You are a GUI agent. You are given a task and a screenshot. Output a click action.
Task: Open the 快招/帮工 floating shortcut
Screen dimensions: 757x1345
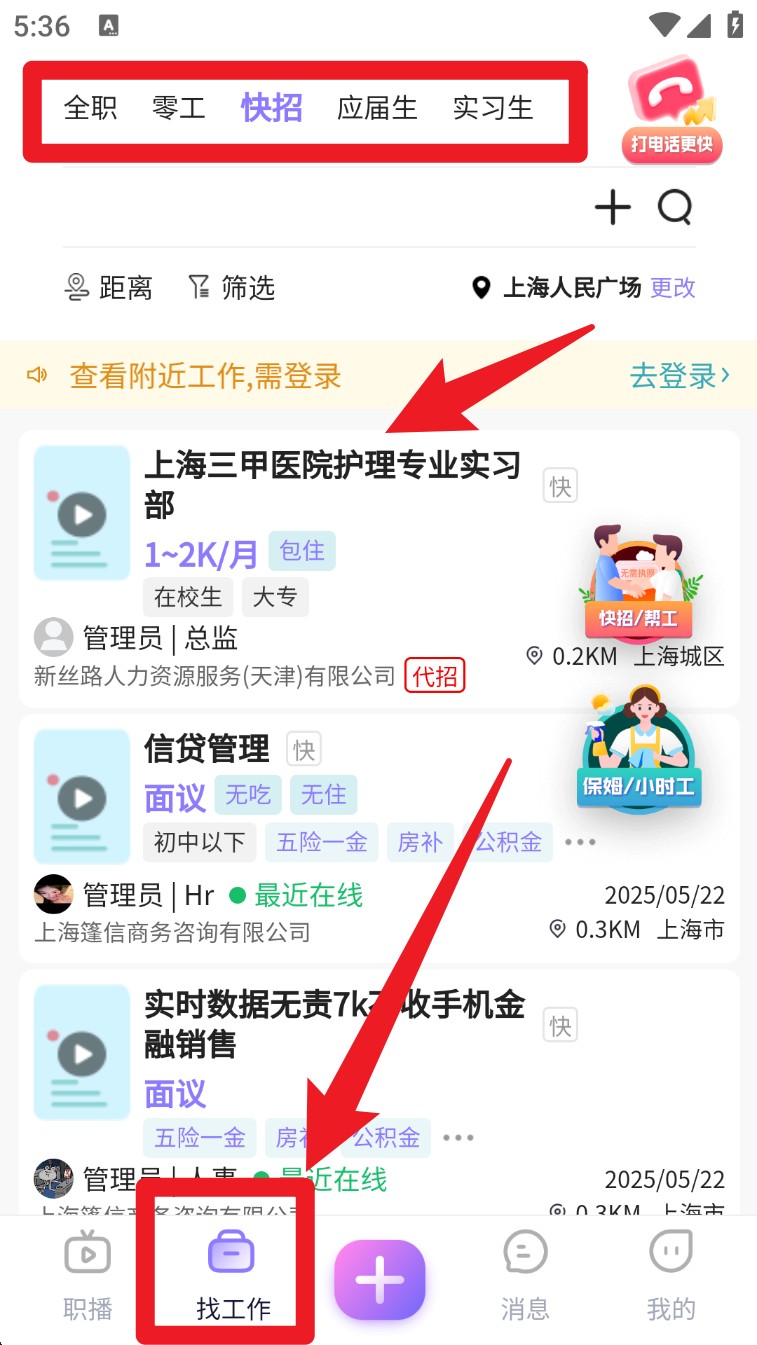pyautogui.click(x=638, y=582)
